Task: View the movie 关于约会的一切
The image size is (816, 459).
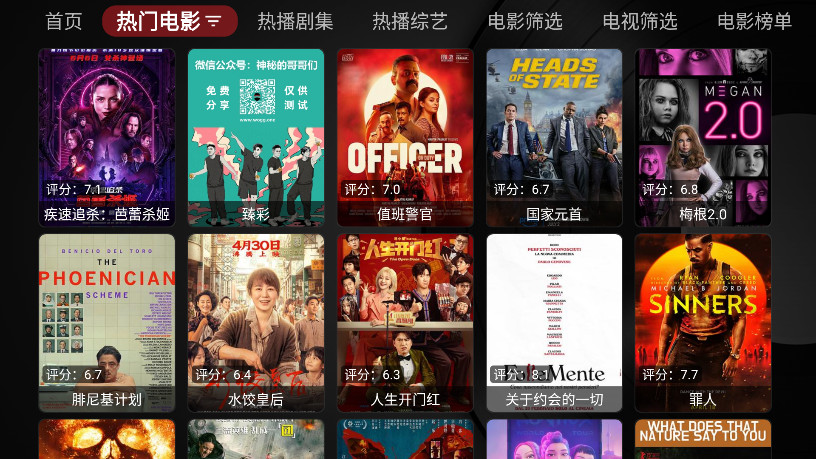Action: pyautogui.click(x=554, y=322)
